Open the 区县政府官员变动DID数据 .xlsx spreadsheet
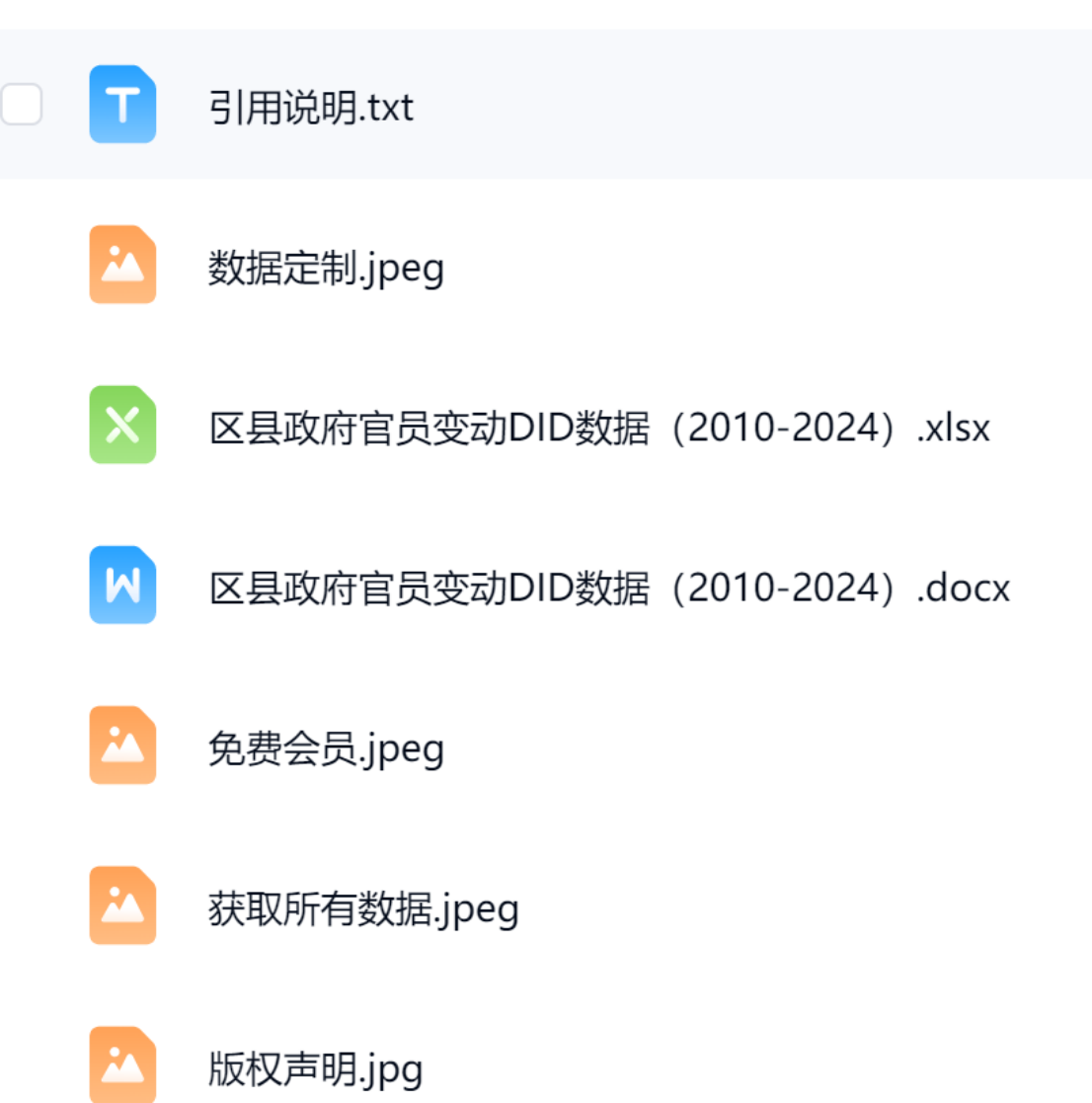This screenshot has height=1103, width=1092. point(598,428)
